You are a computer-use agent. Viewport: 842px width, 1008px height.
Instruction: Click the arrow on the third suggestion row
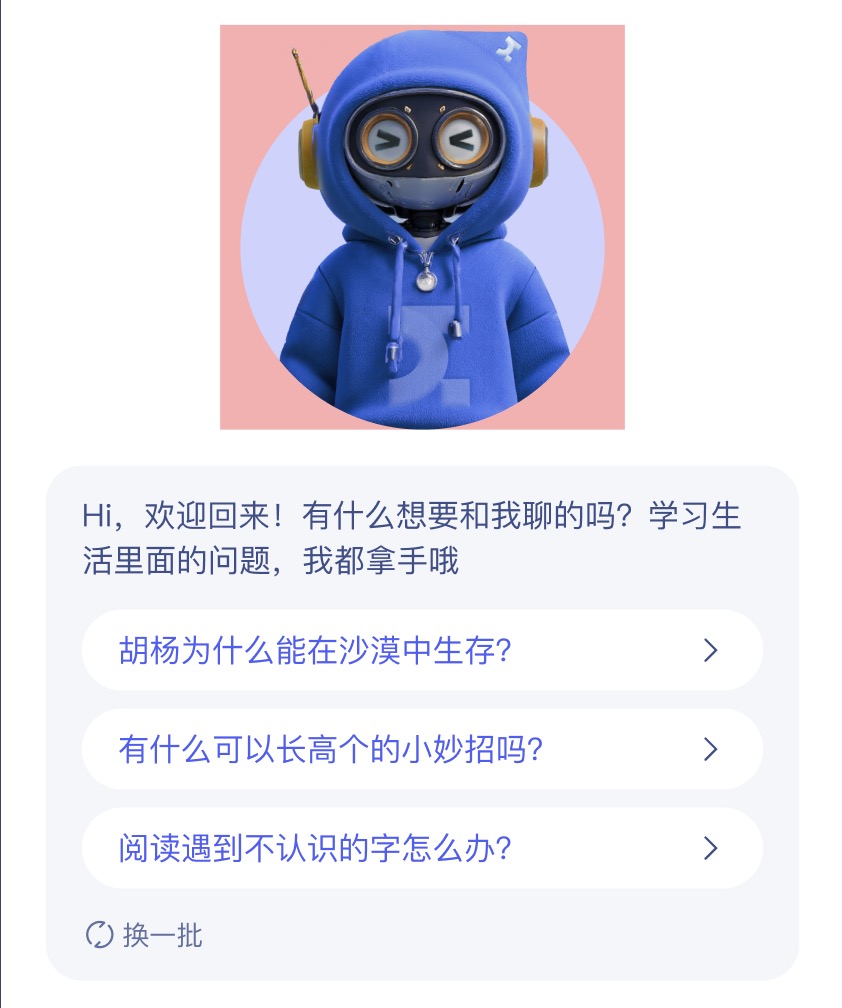(x=711, y=848)
